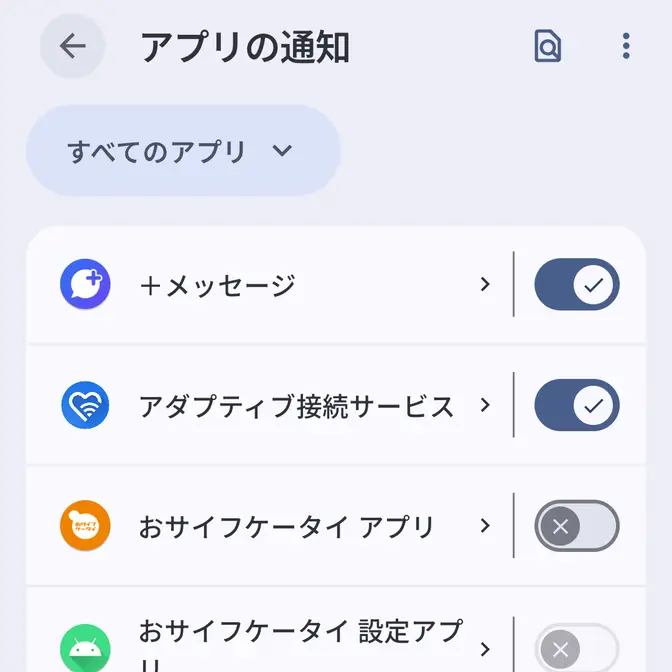
Task: Turn off notifications for +メッセージ
Action: [577, 286]
